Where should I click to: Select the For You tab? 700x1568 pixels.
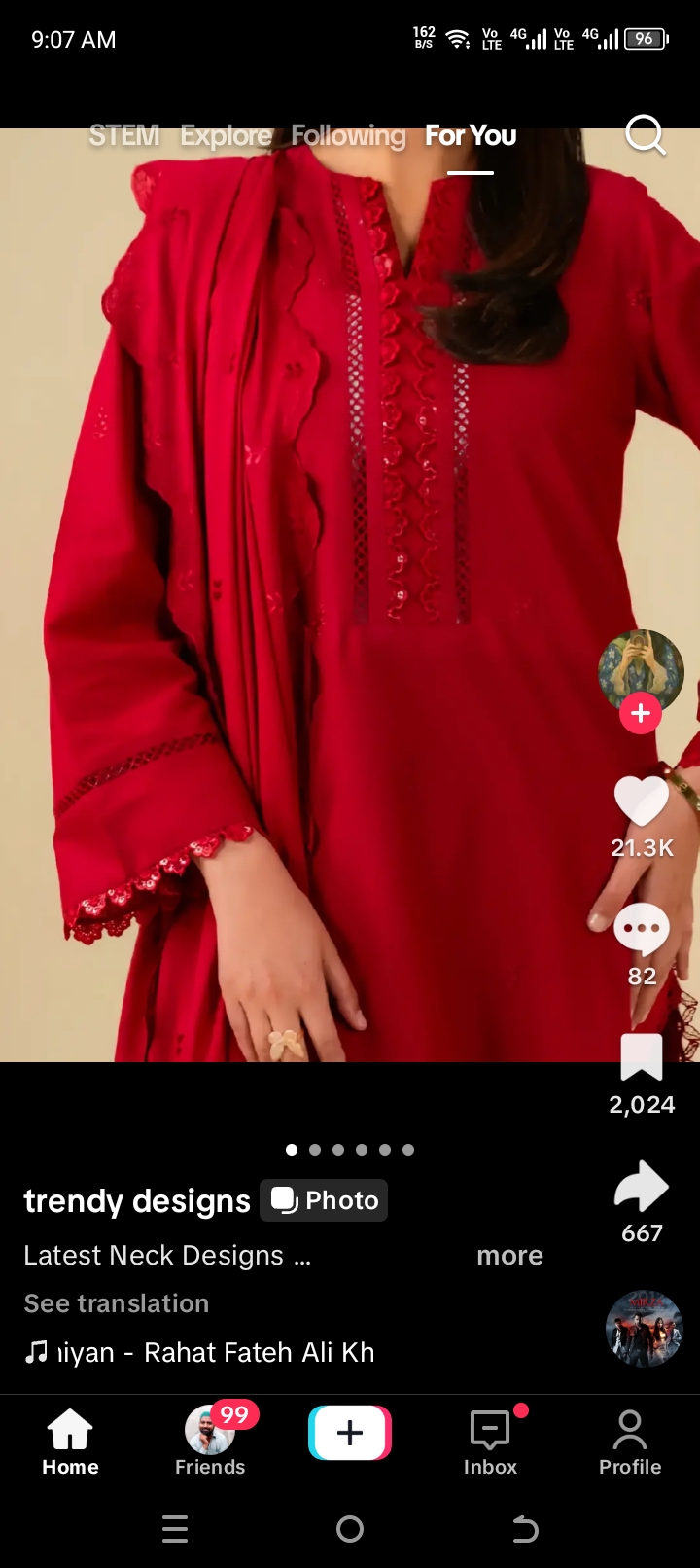[x=471, y=135]
